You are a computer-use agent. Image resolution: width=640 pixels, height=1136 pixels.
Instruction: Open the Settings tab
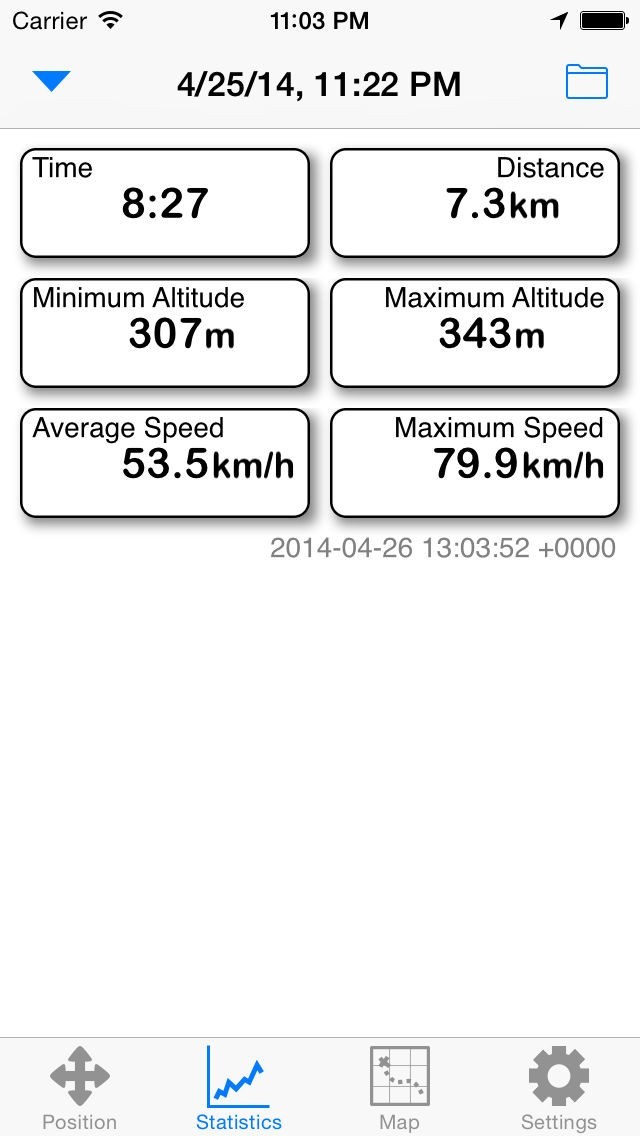[558, 1088]
